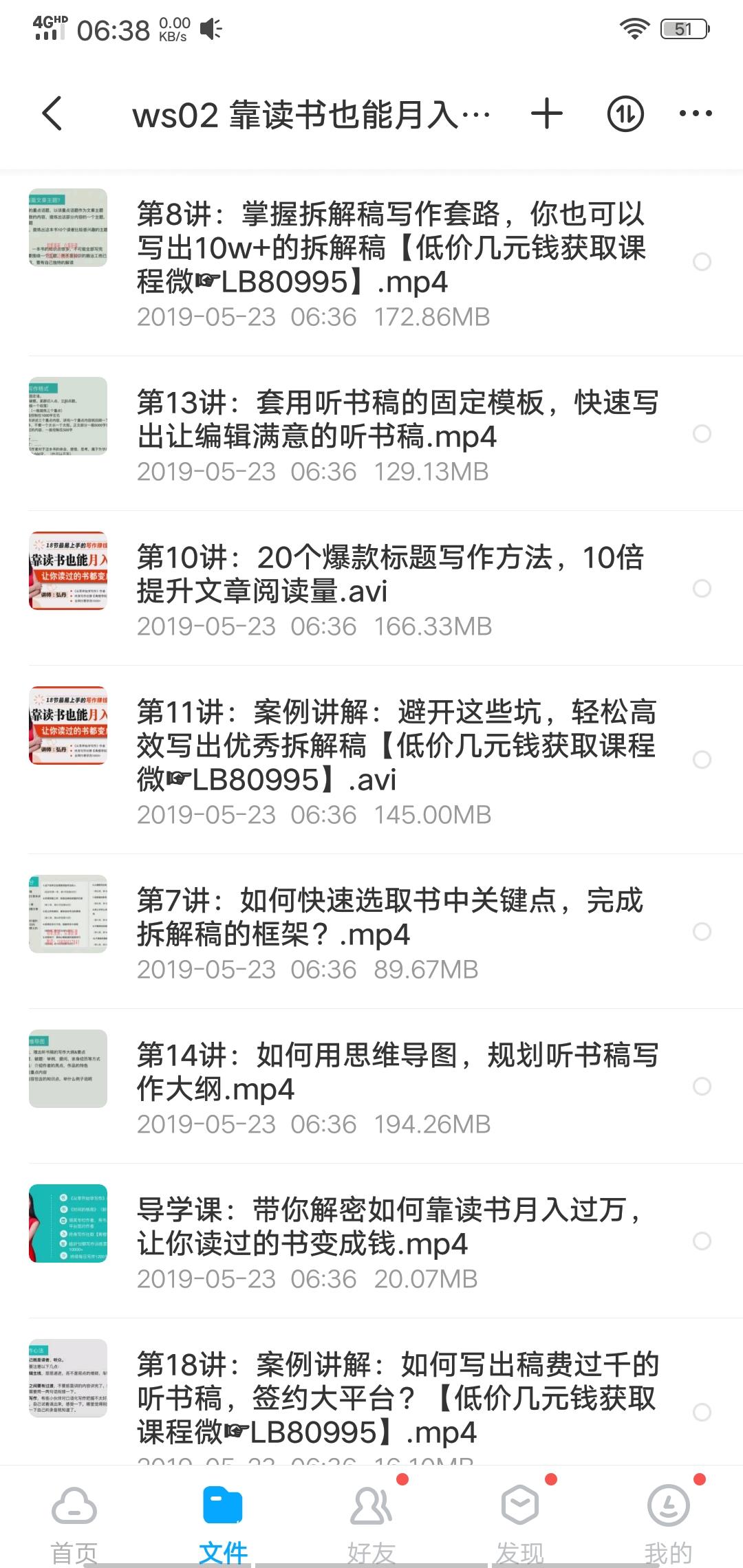
Task: Open the 第7讲 选取书中关键点 video
Action: 390,917
